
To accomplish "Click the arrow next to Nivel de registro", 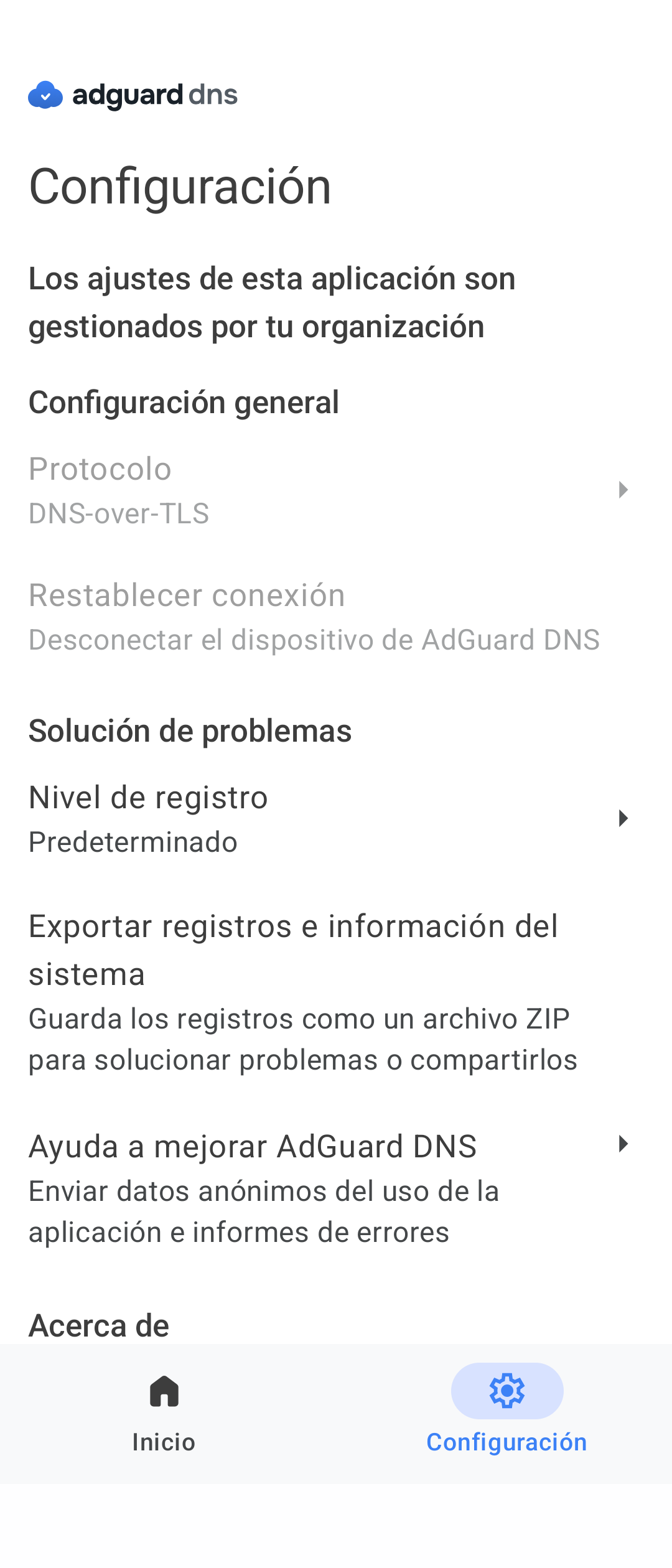I will 624,819.
